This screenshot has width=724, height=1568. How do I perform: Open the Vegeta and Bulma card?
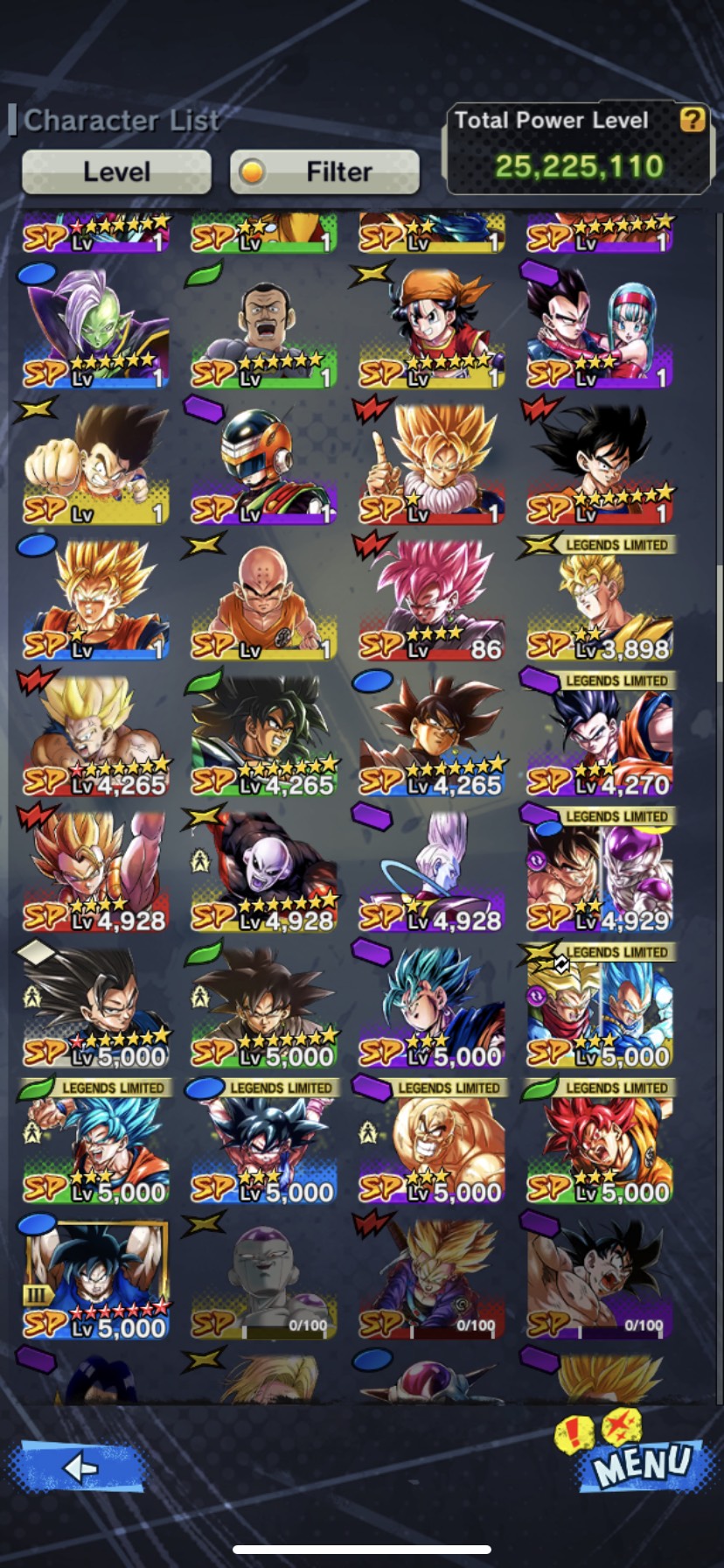click(600, 328)
